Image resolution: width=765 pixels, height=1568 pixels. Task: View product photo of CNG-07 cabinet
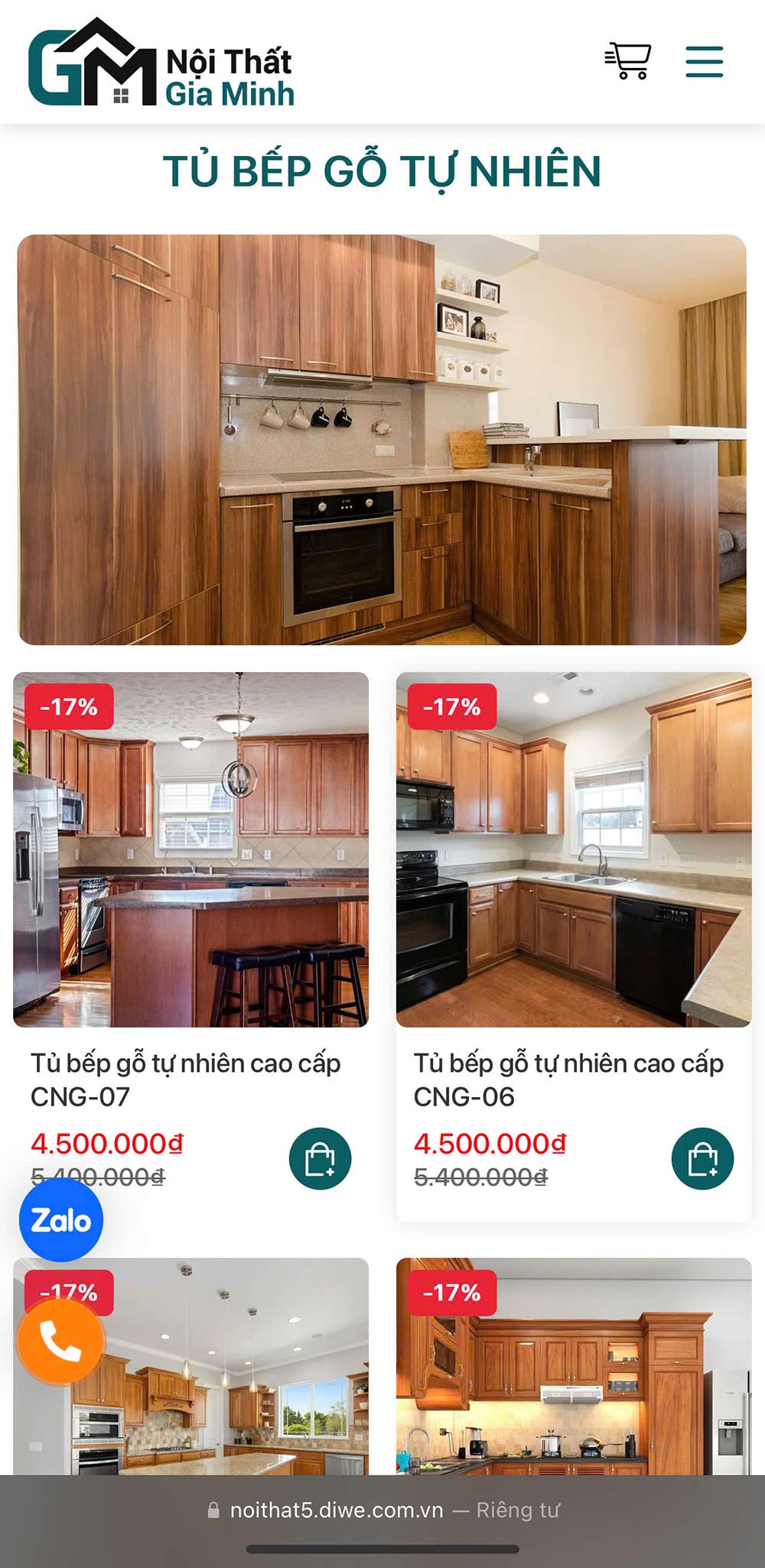point(190,849)
